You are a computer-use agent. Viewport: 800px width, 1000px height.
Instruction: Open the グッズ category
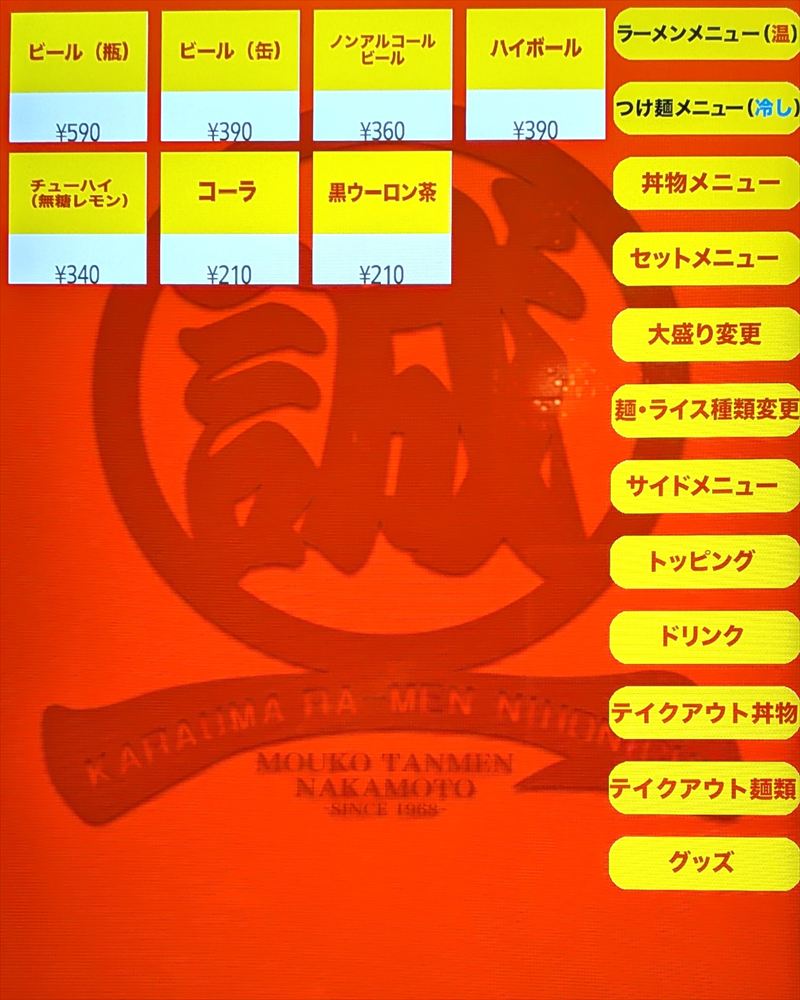tap(705, 862)
